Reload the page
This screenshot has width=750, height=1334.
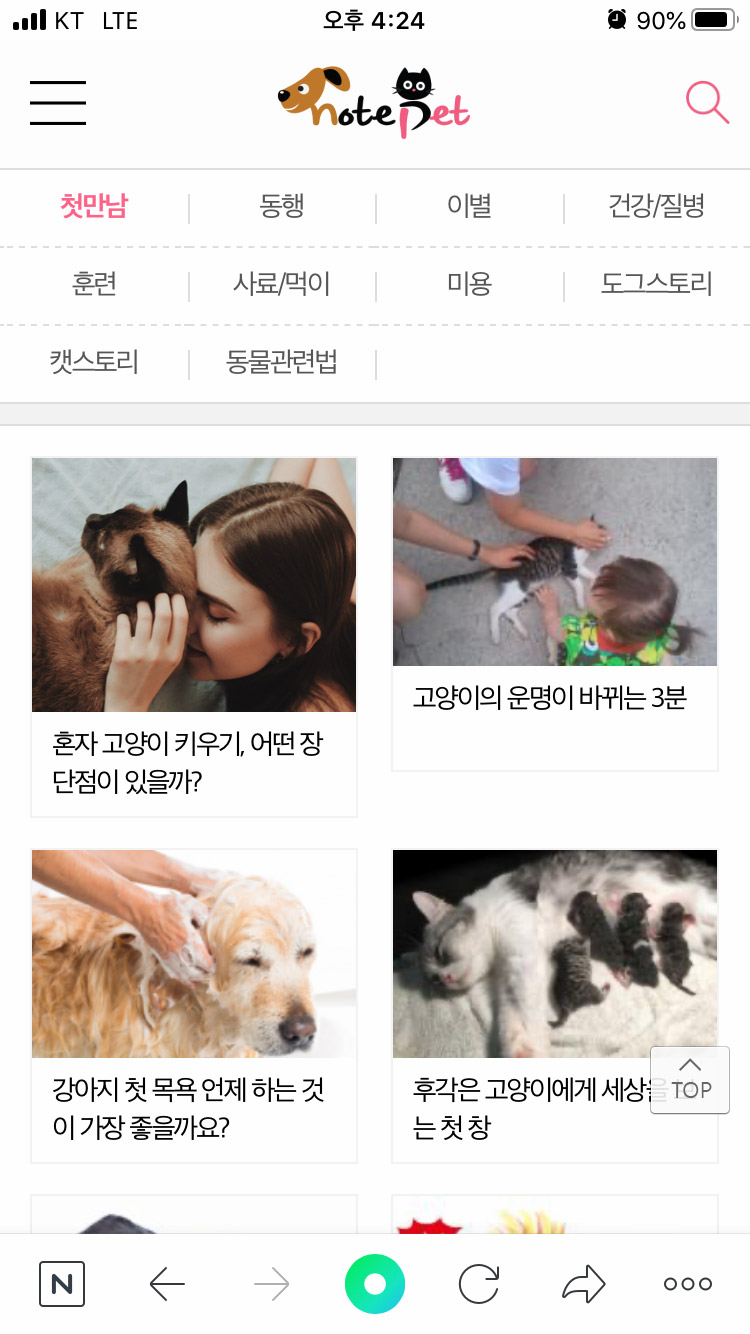pyautogui.click(x=478, y=1284)
